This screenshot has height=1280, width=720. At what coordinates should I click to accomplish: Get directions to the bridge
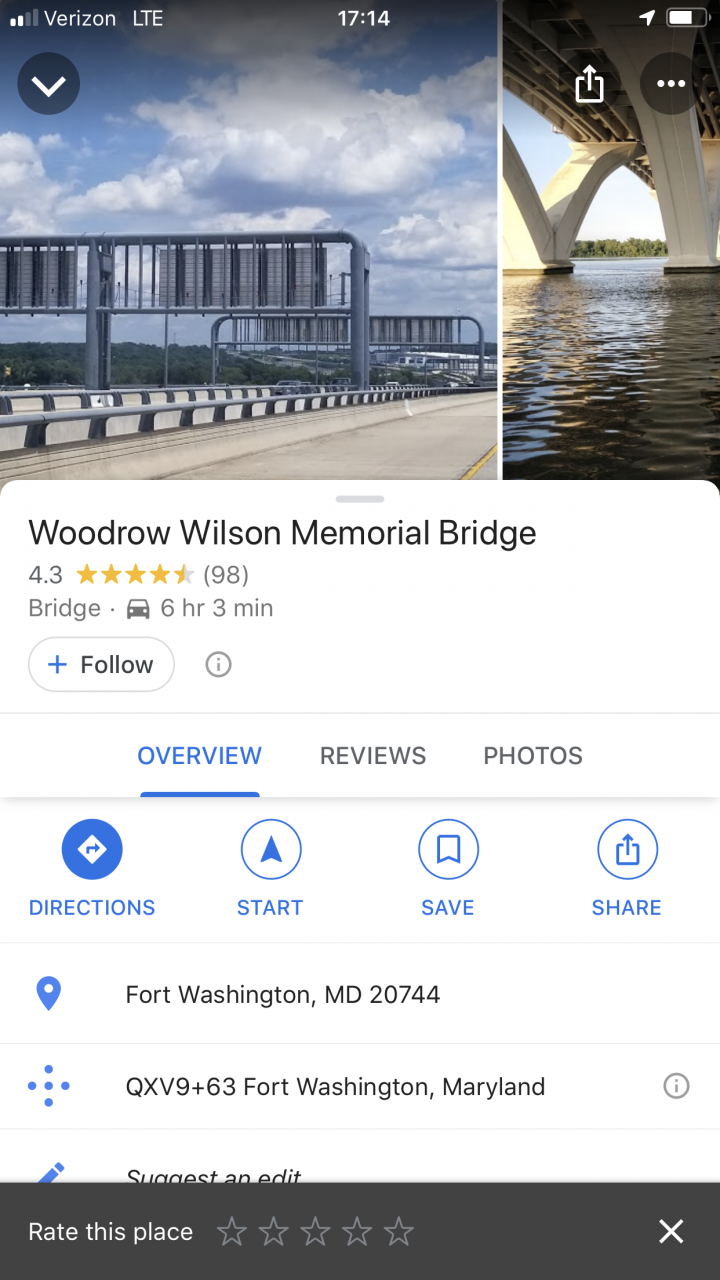92,868
